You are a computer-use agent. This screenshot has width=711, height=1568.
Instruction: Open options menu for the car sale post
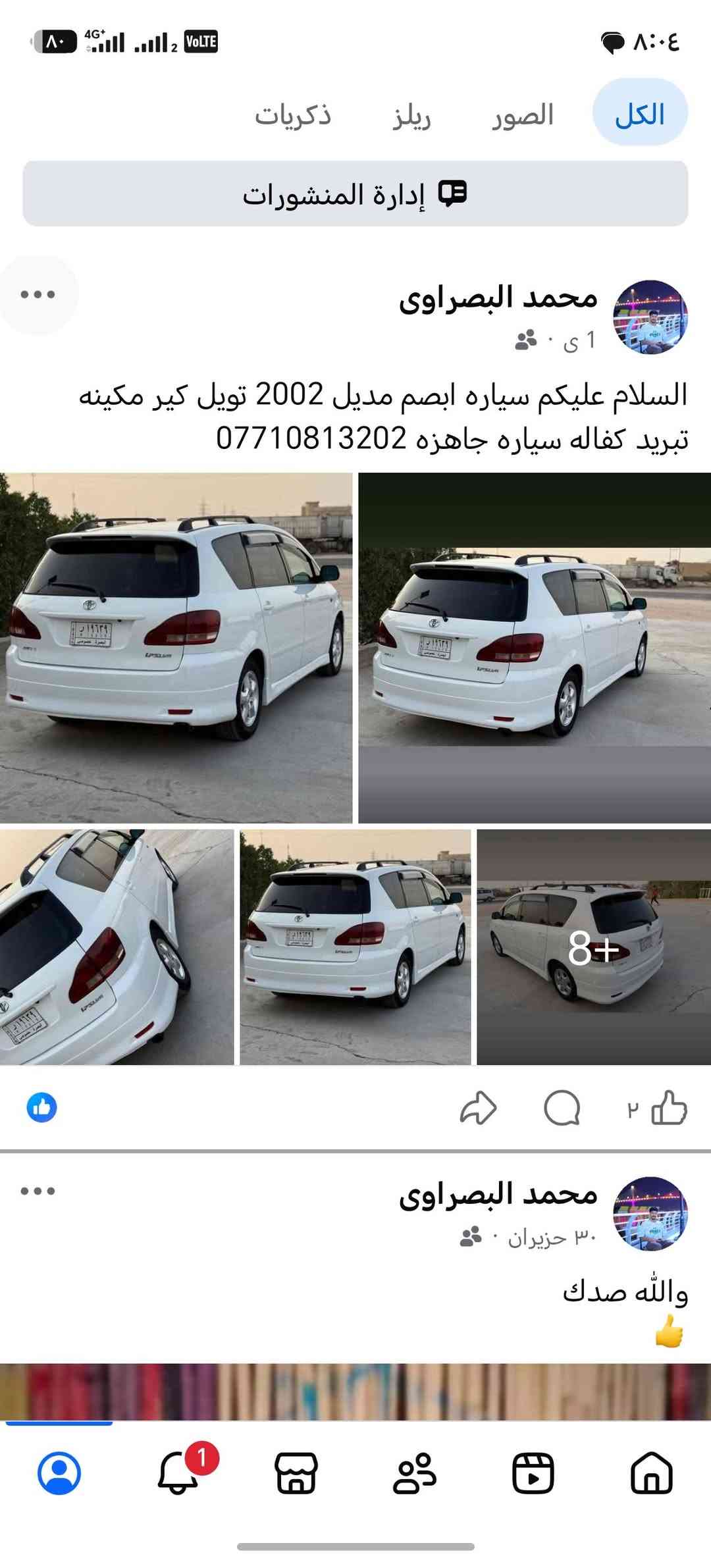tap(38, 294)
